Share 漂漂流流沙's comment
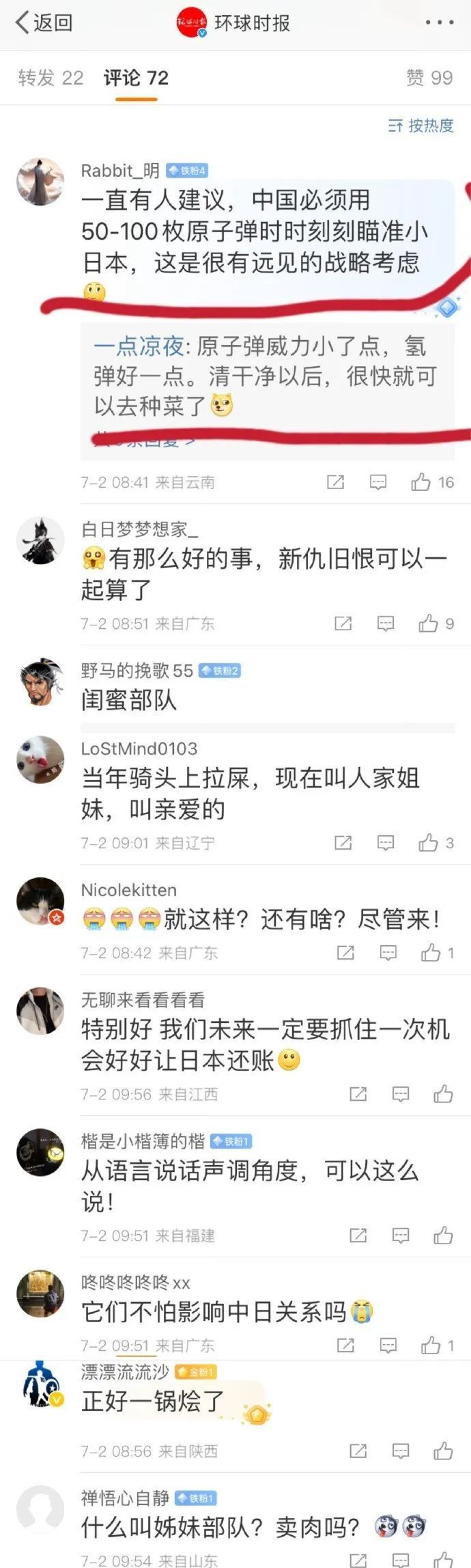Screen dimensions: 471x1568 (358, 1451)
